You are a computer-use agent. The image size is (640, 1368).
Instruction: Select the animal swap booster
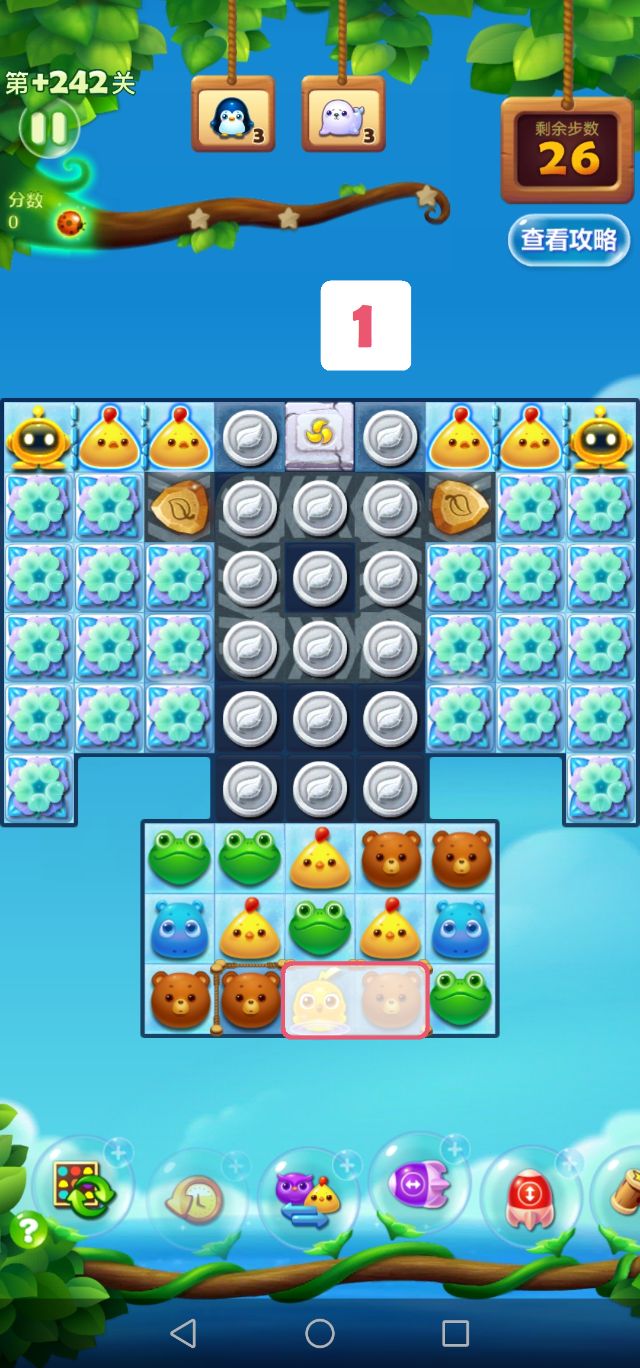pyautogui.click(x=307, y=1196)
